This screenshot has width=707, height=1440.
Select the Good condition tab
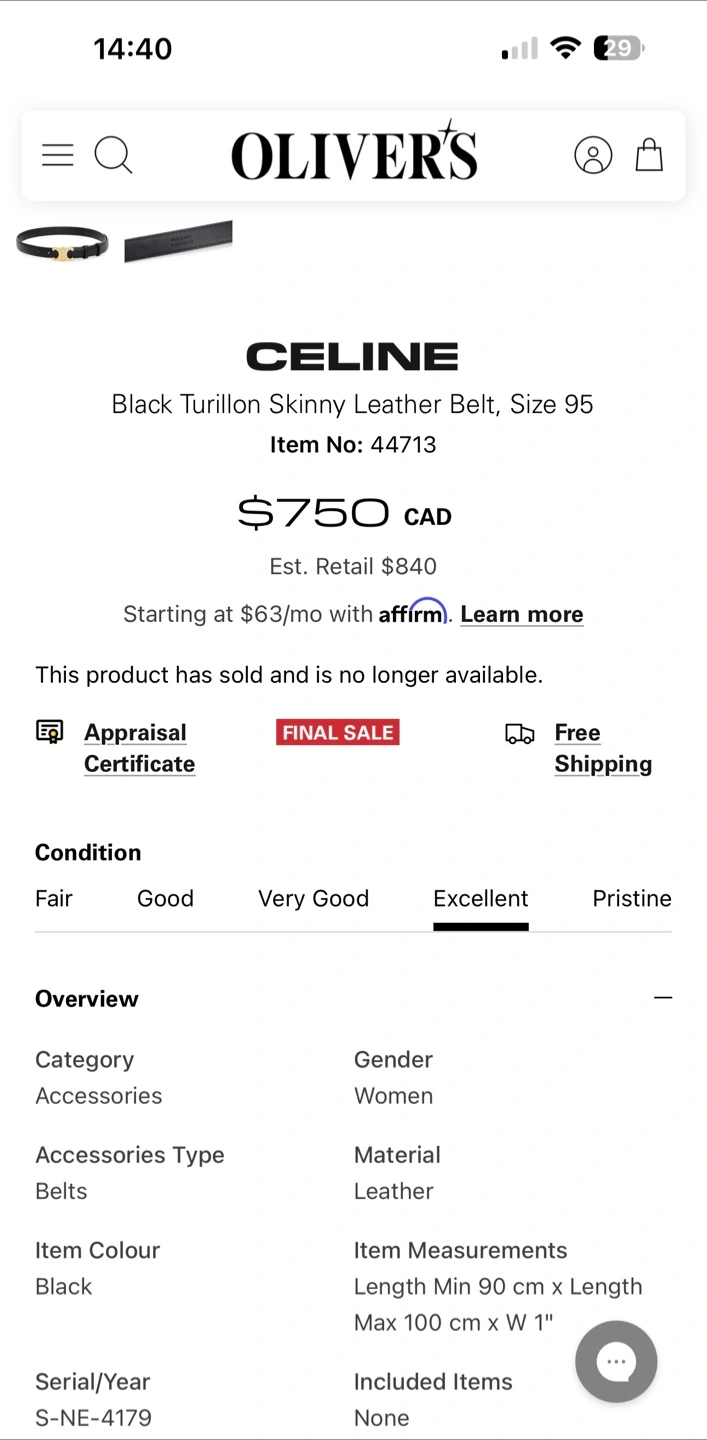click(165, 898)
